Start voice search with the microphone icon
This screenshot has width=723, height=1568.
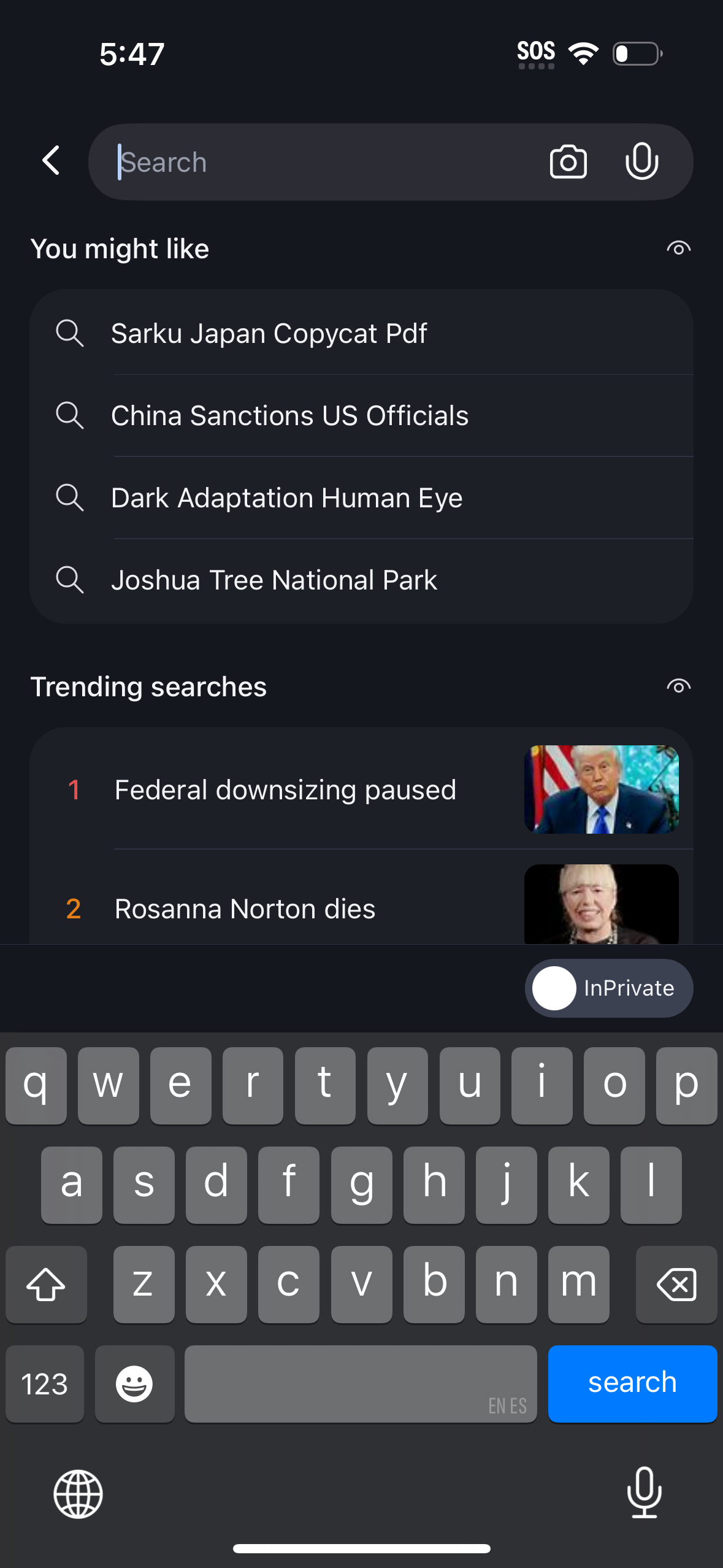pyautogui.click(x=641, y=161)
